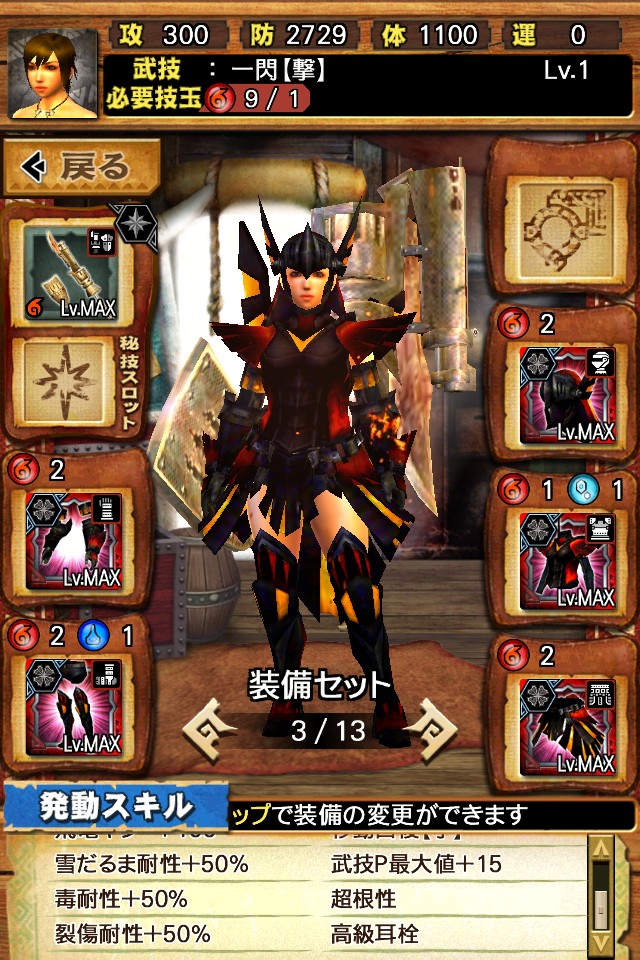Select the helmet armor slot
Image resolution: width=640 pixels, height=960 pixels.
[x=567, y=396]
